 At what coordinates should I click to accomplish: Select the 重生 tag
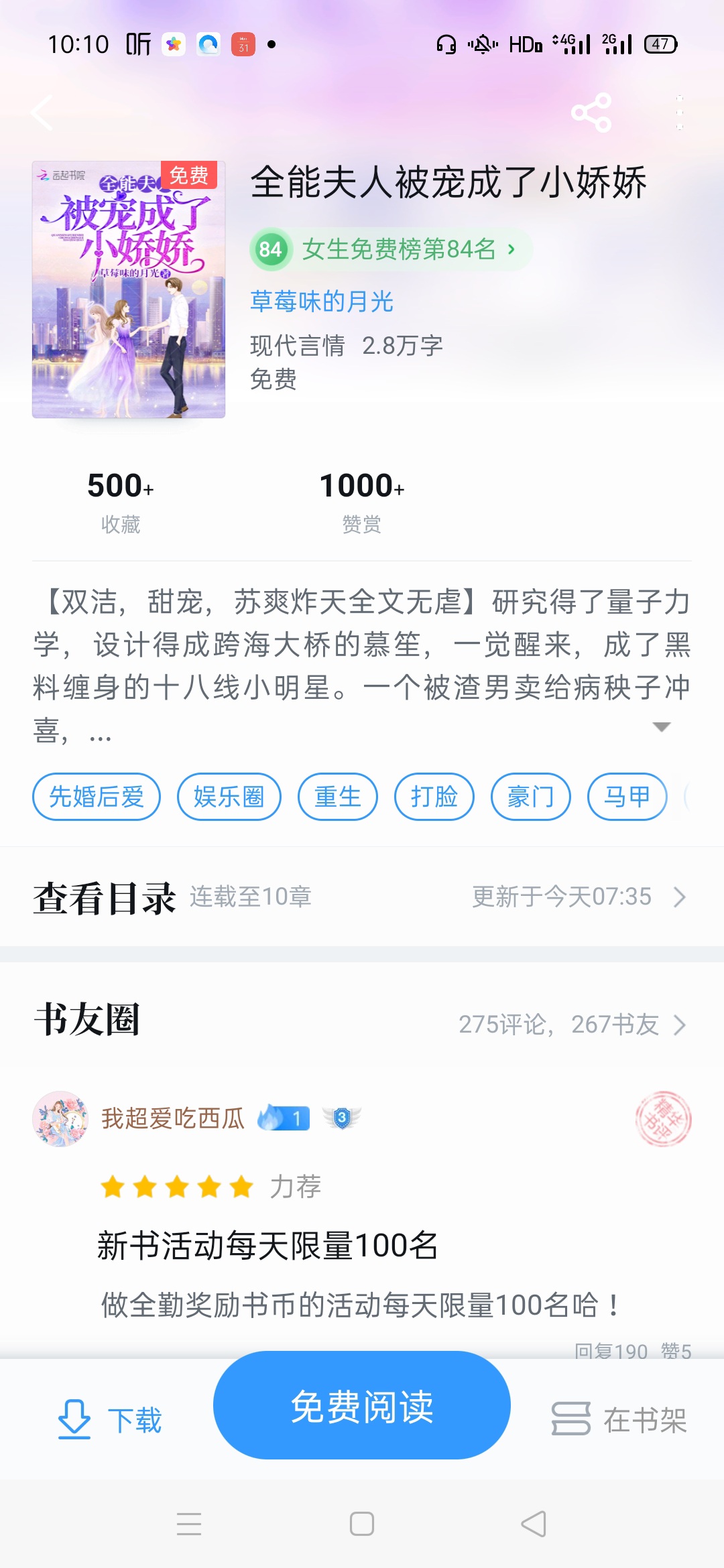(x=338, y=797)
